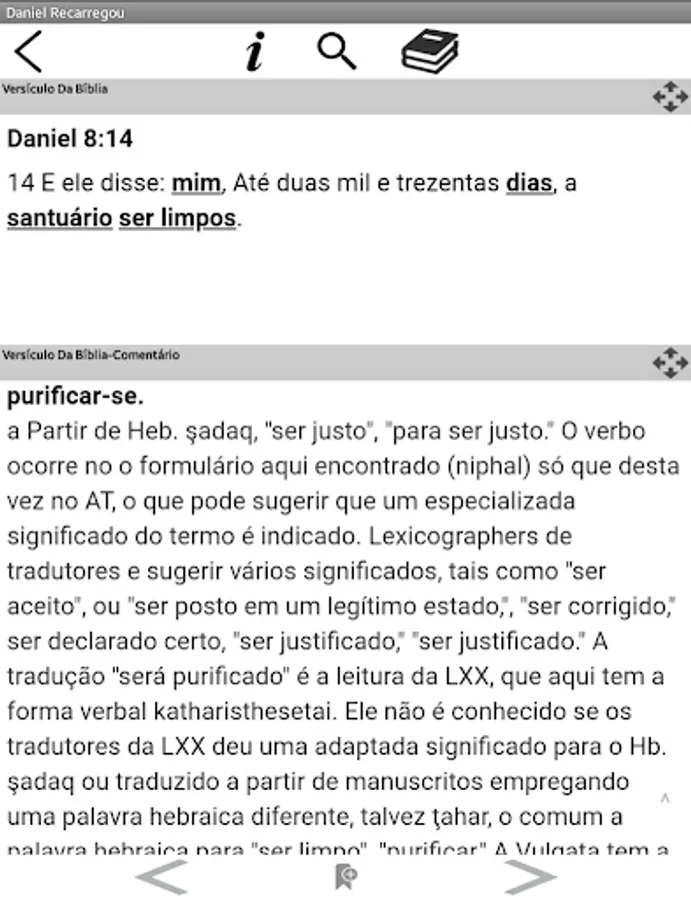
Task: Open the underlined word "mim"
Action: (x=196, y=184)
